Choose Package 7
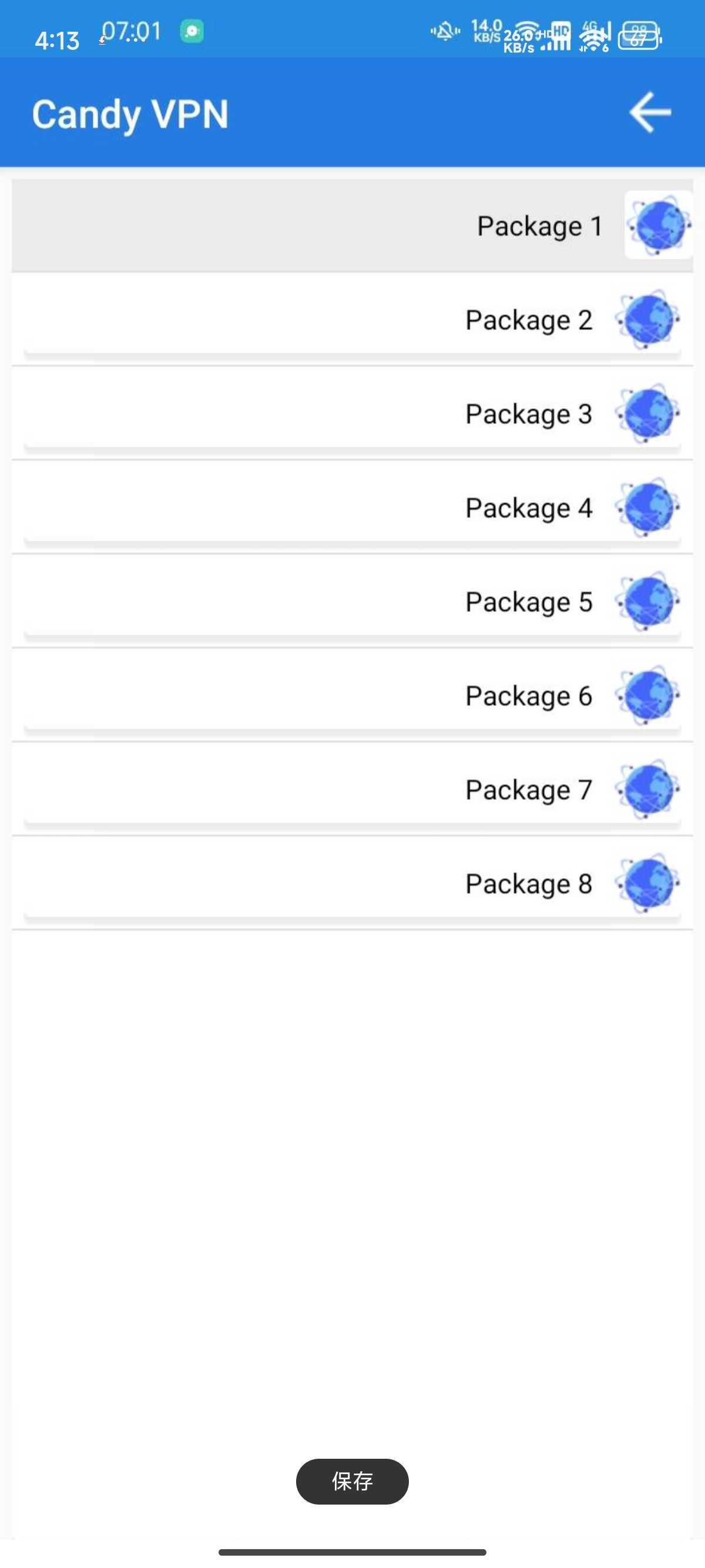Viewport: 705px width, 1568px height. [x=352, y=789]
